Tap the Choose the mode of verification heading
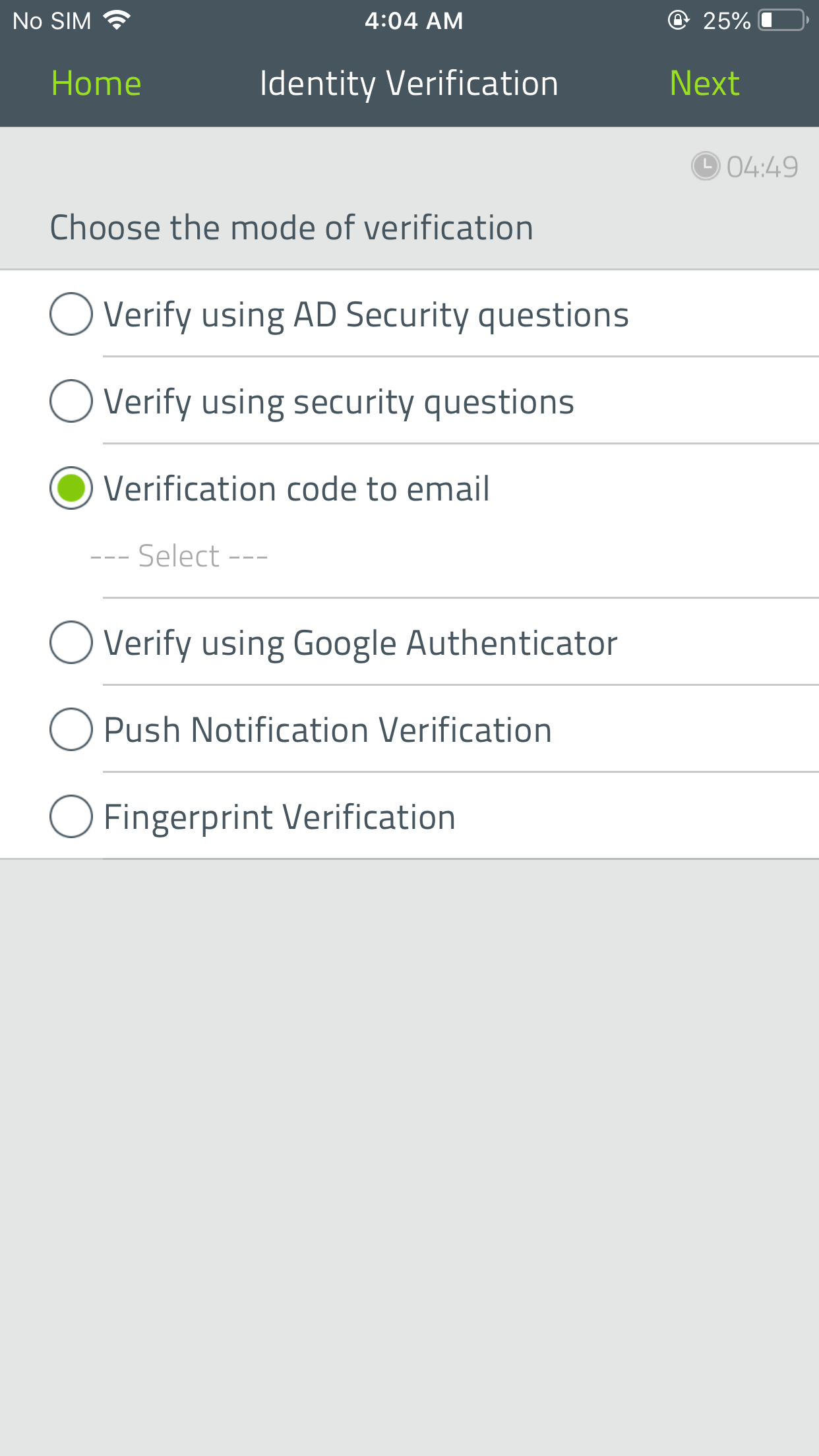 click(x=292, y=227)
